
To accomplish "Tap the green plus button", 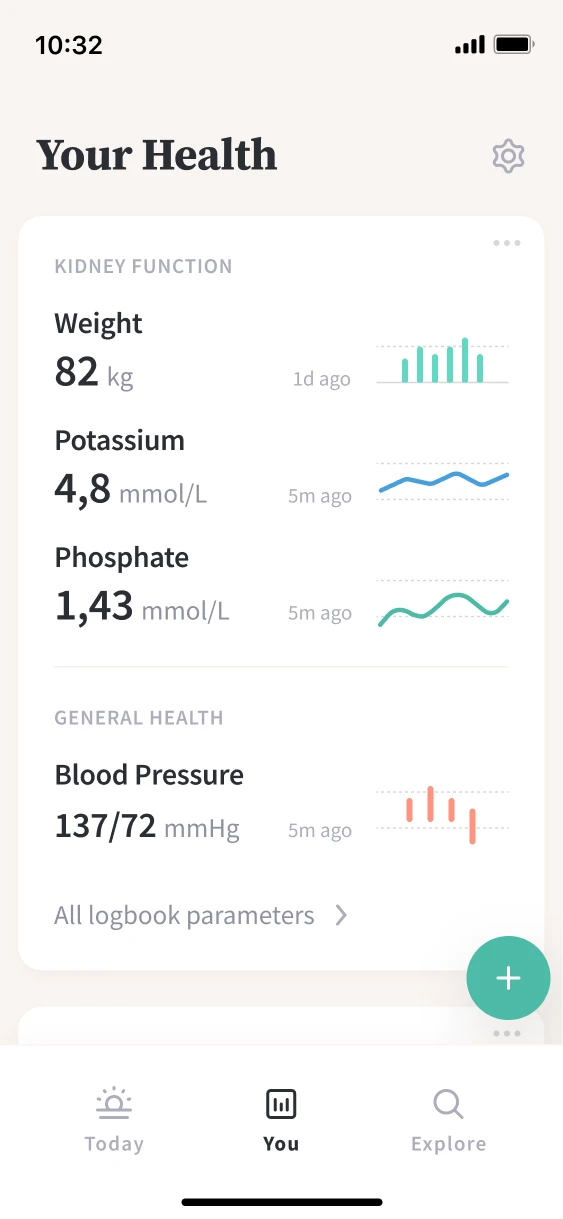I will click(508, 978).
